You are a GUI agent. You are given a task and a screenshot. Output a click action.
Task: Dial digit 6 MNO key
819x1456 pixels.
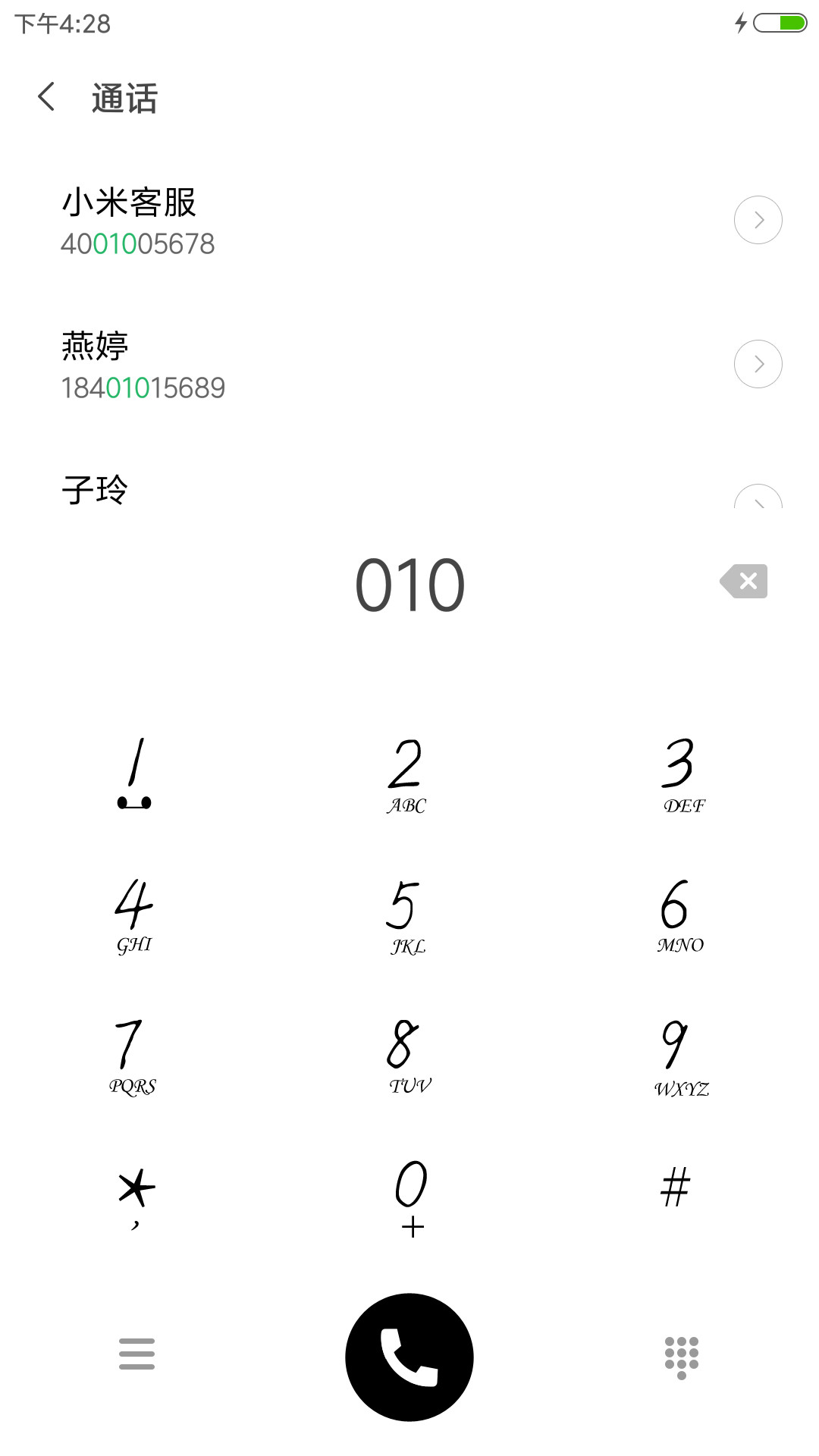click(x=681, y=915)
